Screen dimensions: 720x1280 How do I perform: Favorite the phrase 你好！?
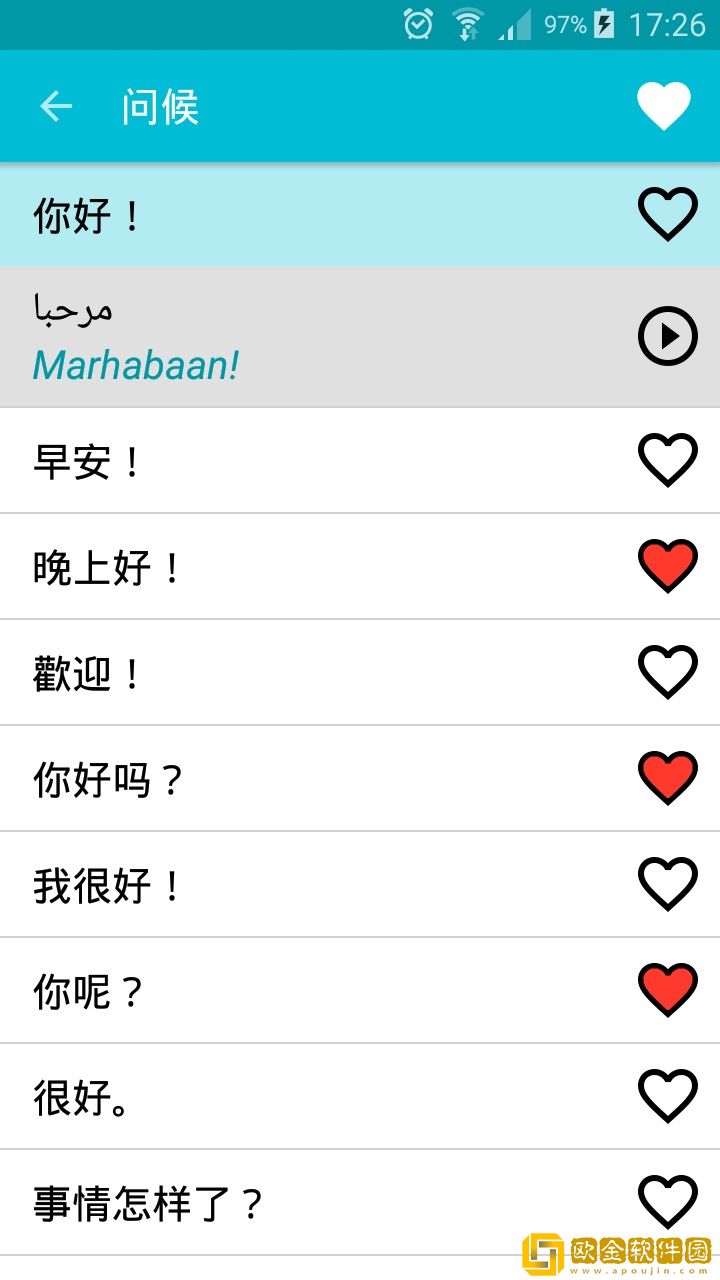(x=667, y=214)
